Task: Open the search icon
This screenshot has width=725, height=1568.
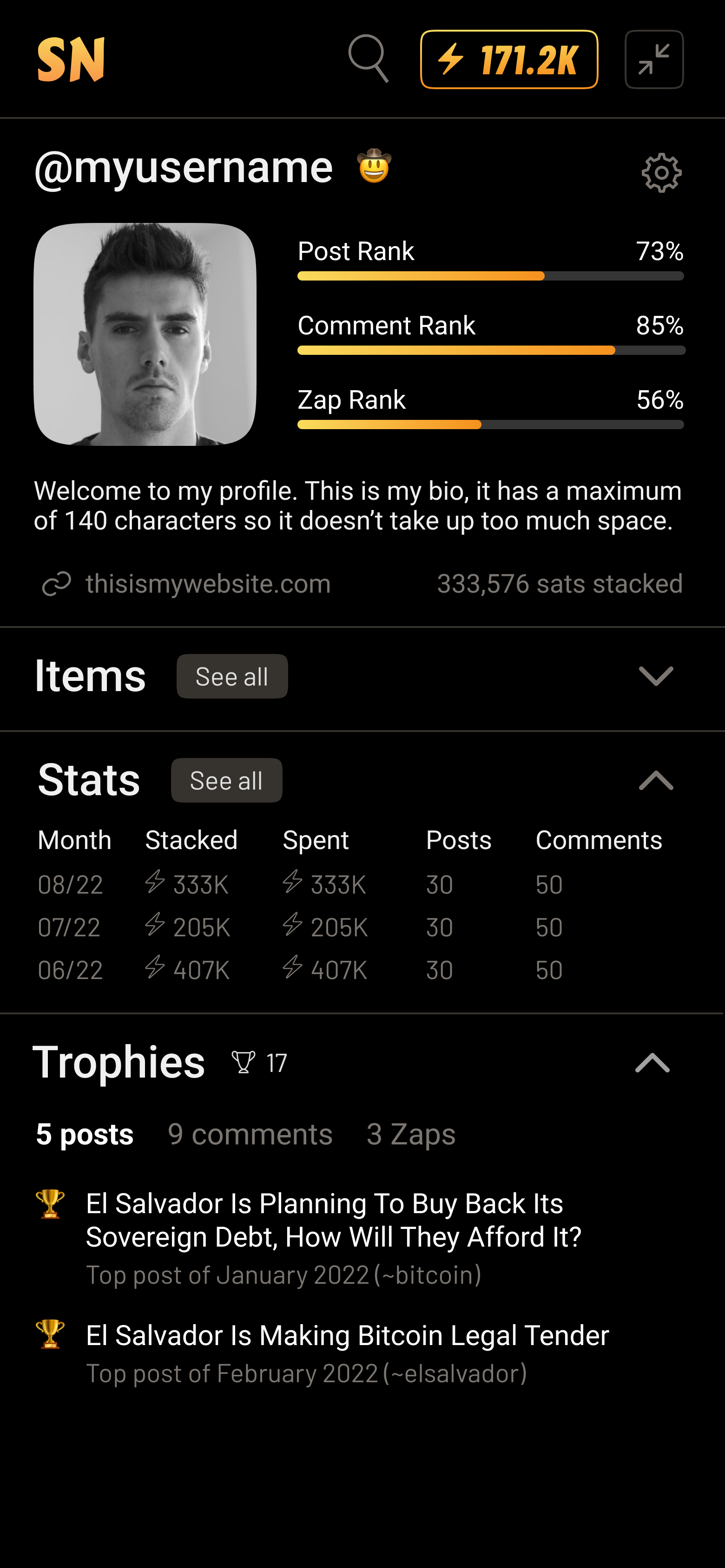Action: point(368,59)
